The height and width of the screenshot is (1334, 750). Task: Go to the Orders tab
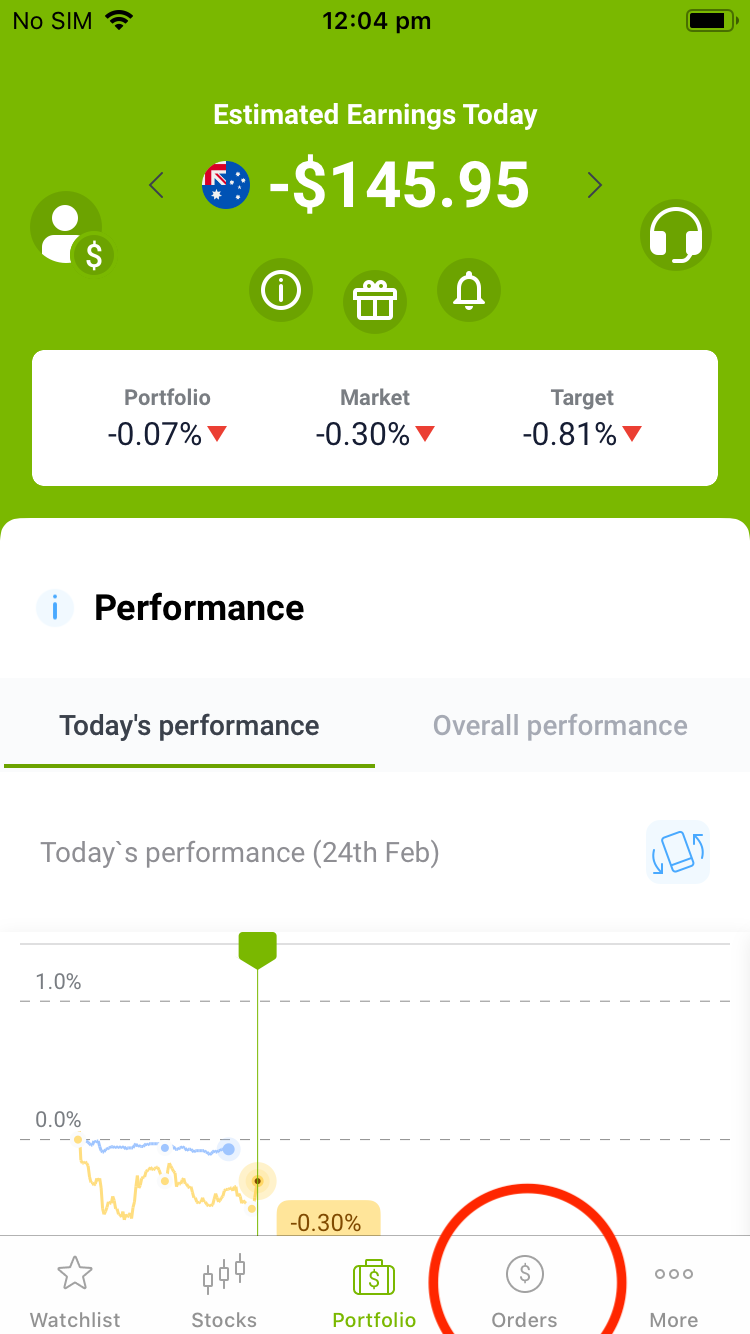[x=524, y=1292]
